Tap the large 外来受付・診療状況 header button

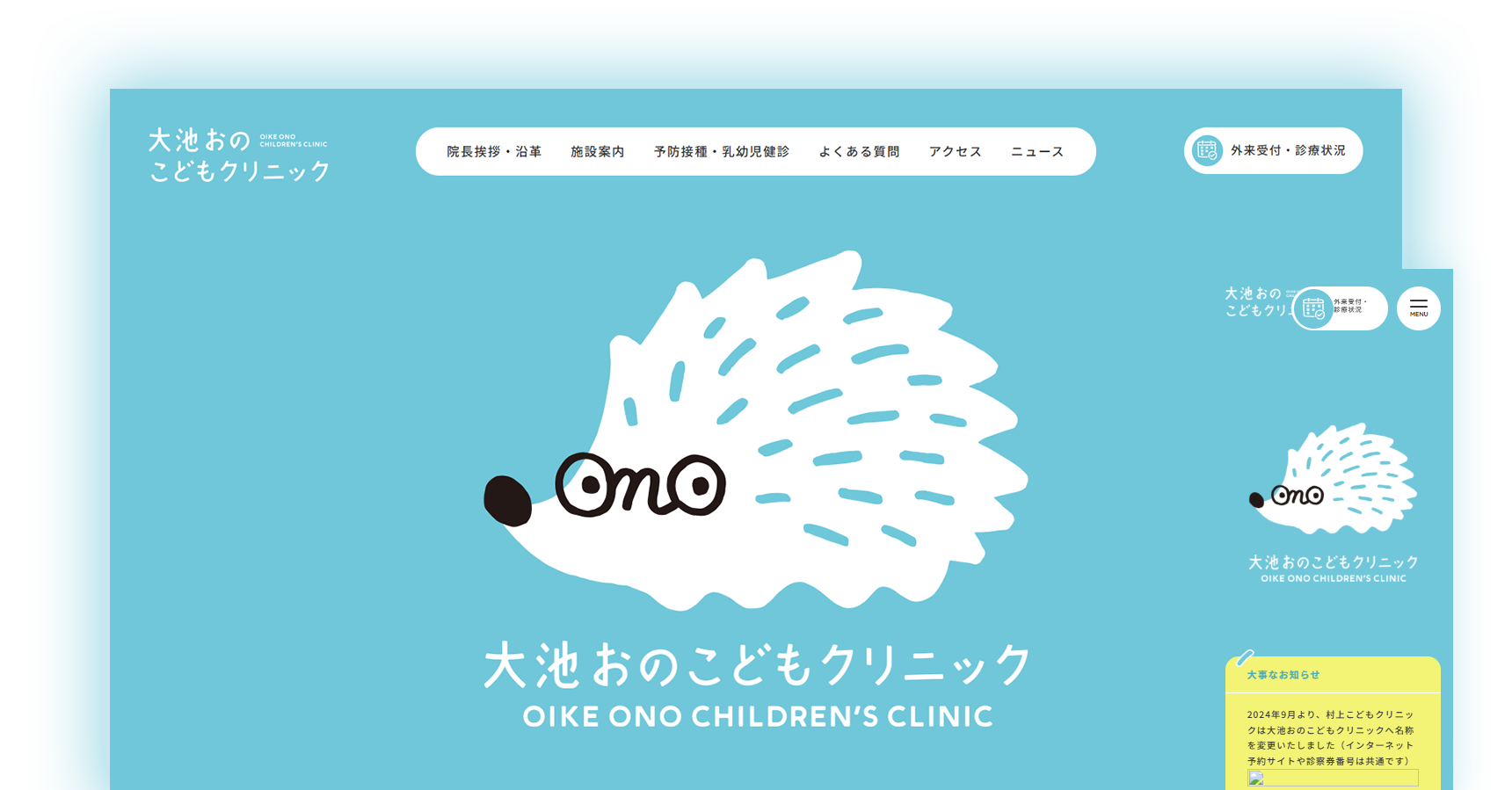click(1273, 150)
